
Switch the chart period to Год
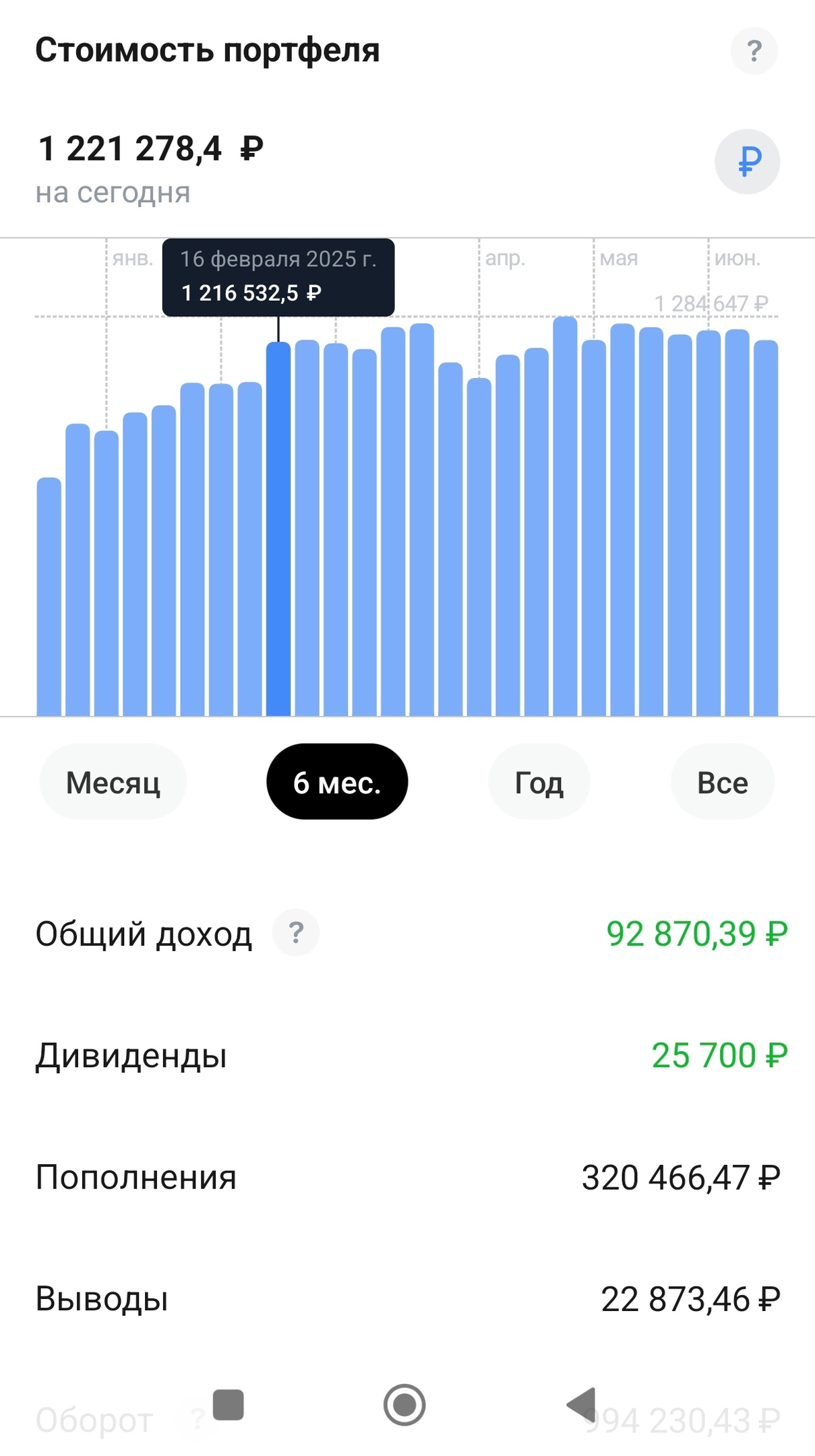[539, 782]
